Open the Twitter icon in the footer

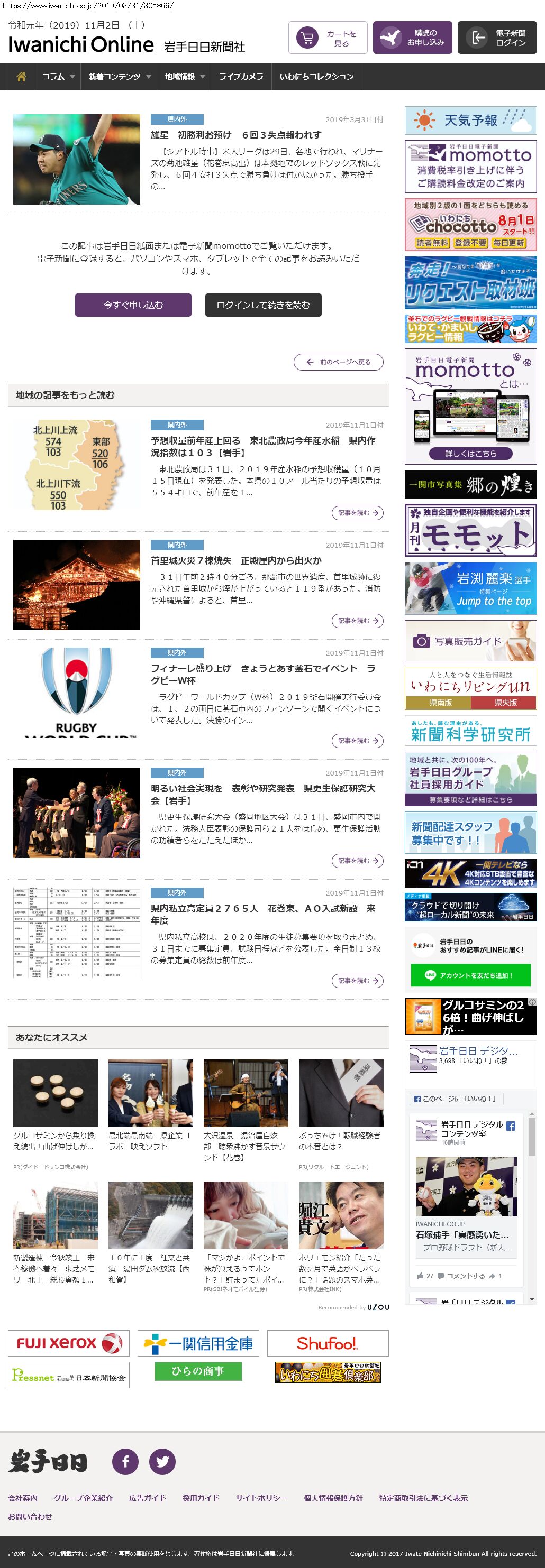click(x=162, y=1462)
